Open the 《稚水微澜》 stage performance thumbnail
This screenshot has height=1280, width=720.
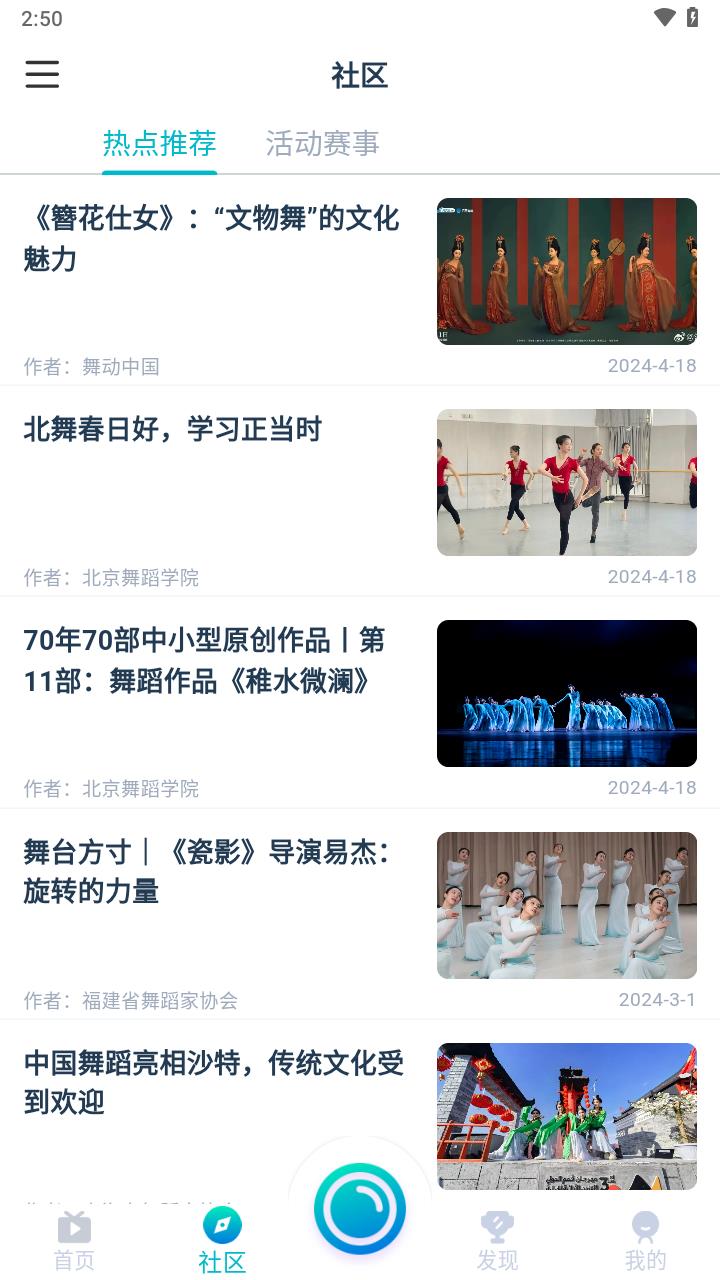[x=567, y=692]
